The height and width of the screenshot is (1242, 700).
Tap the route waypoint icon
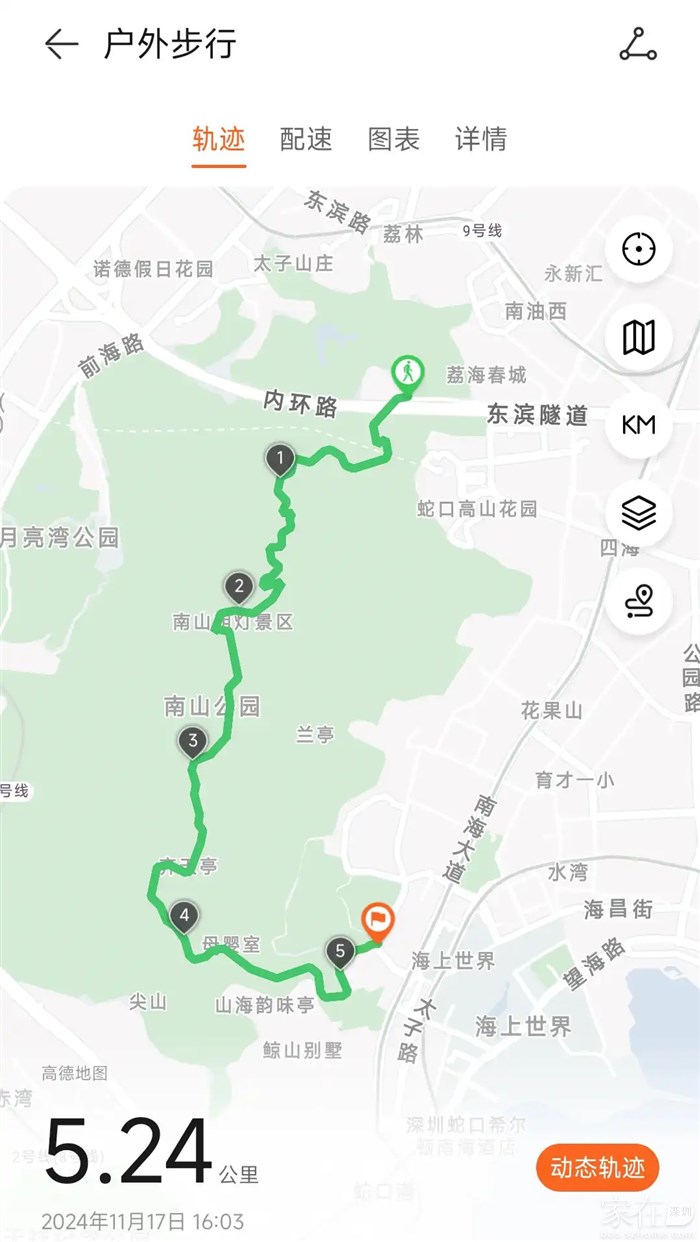tap(639, 600)
